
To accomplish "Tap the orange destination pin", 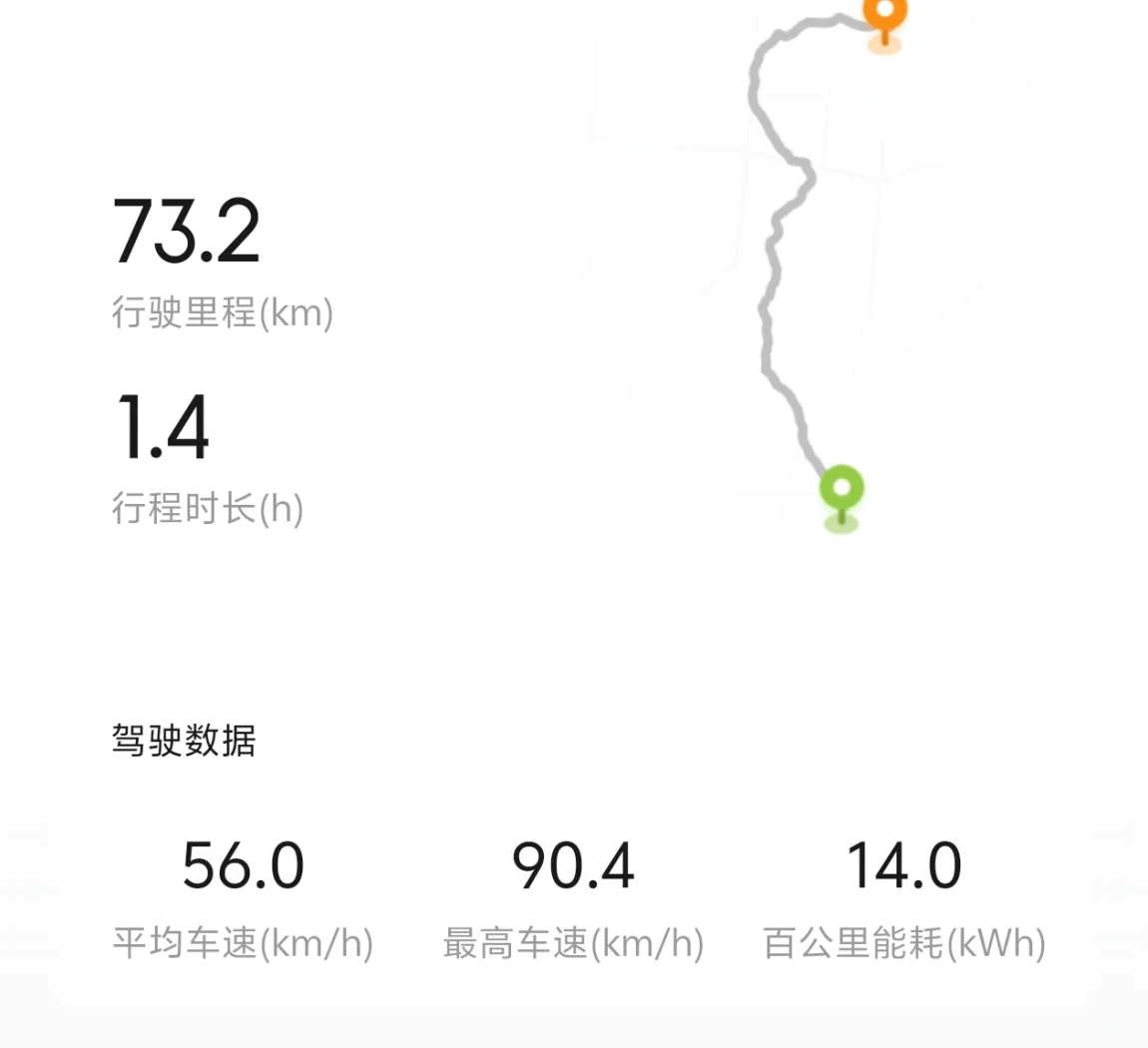I will pos(883,17).
